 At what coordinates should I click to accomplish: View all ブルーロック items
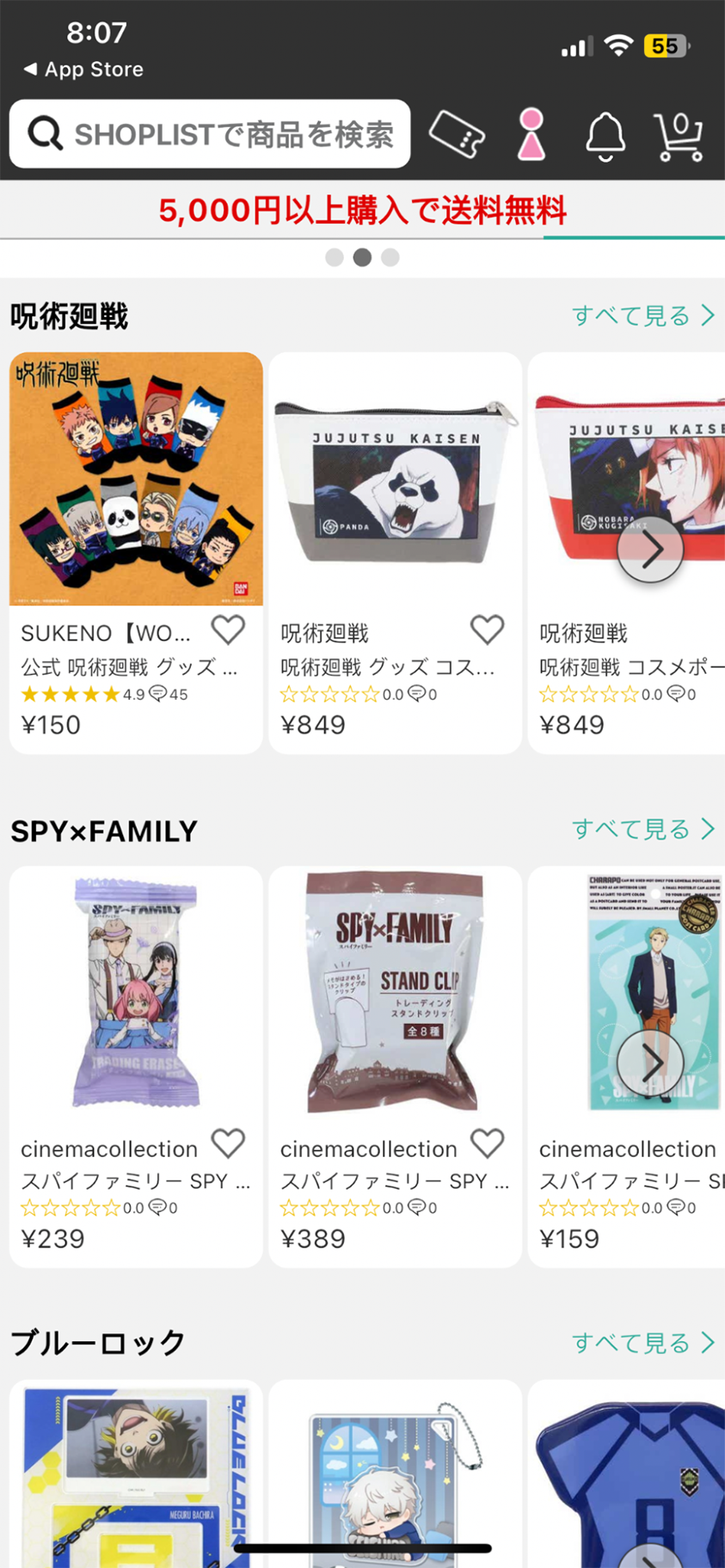(642, 1342)
